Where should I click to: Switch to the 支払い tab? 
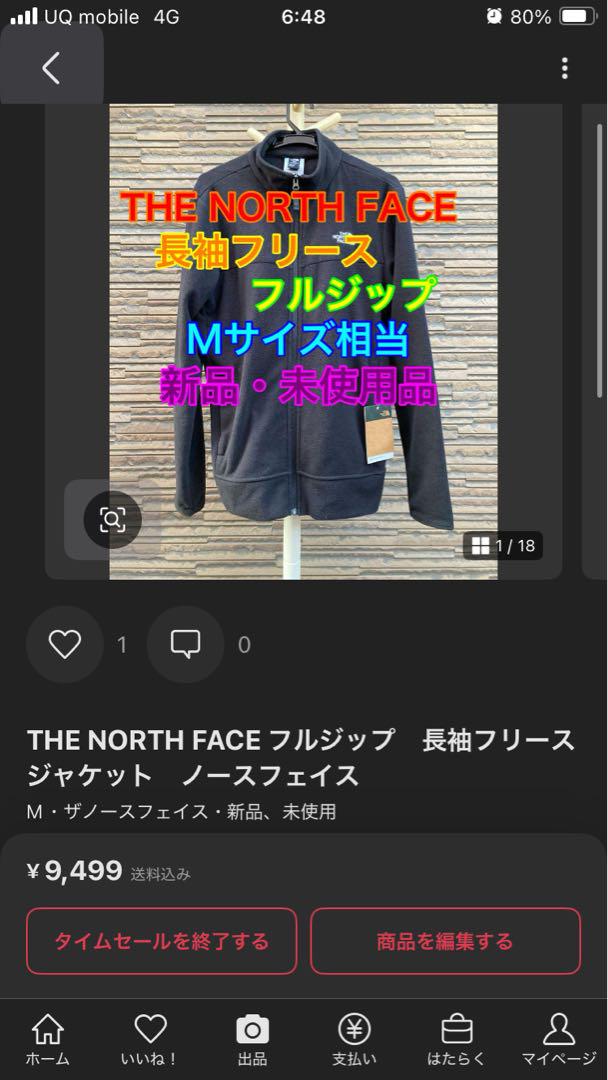355,1040
